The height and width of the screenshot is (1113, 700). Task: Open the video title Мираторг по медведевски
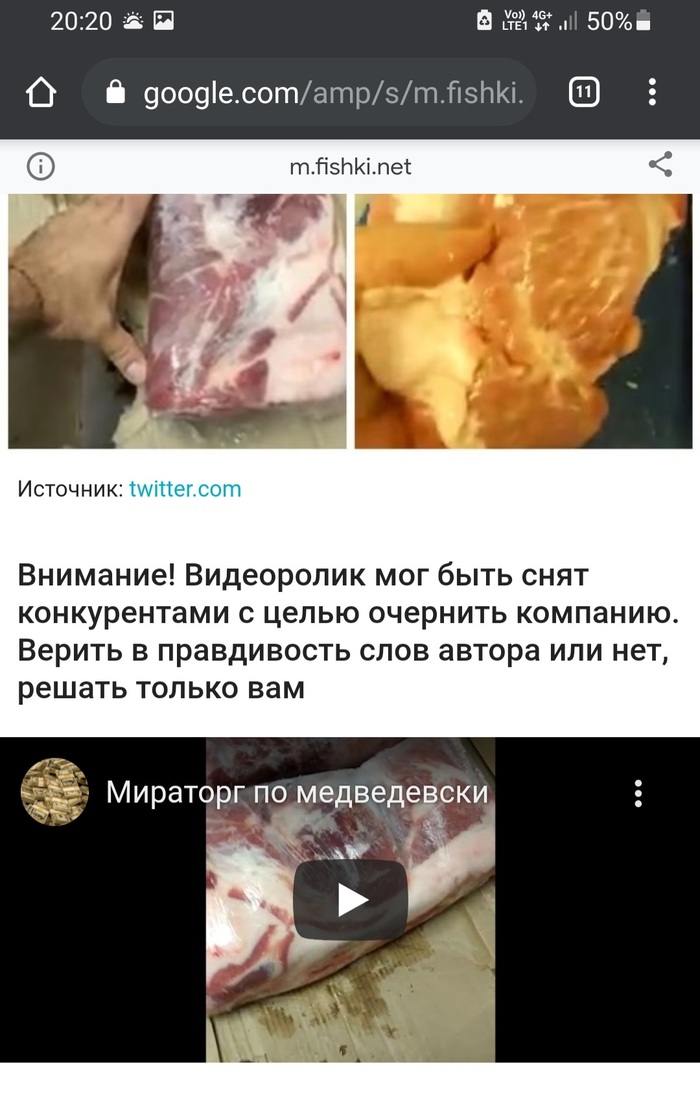(297, 794)
